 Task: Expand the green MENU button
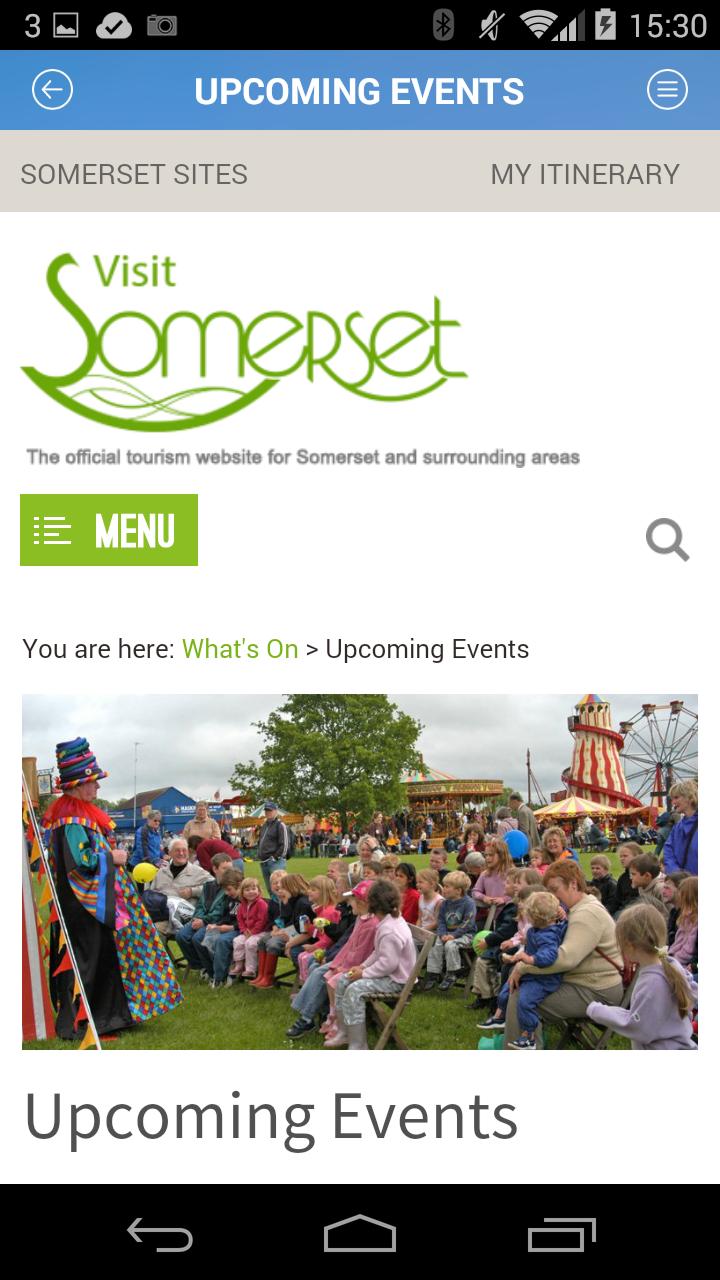coord(109,530)
